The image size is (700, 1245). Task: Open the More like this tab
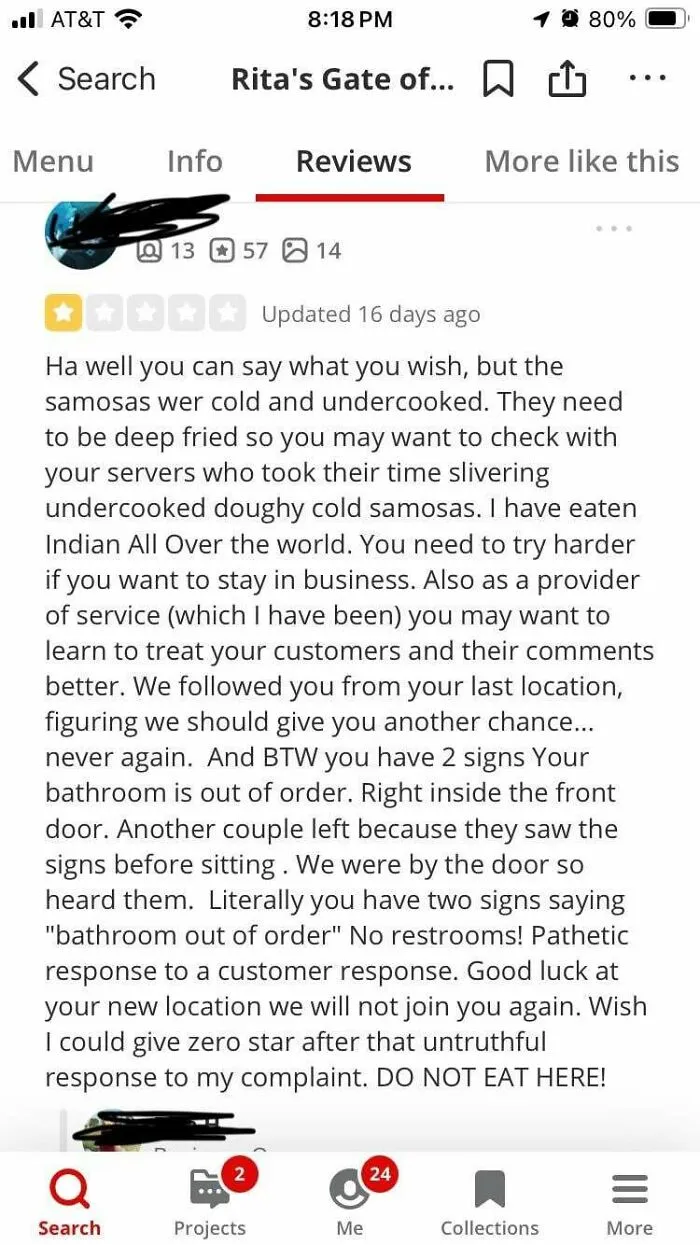tap(582, 161)
